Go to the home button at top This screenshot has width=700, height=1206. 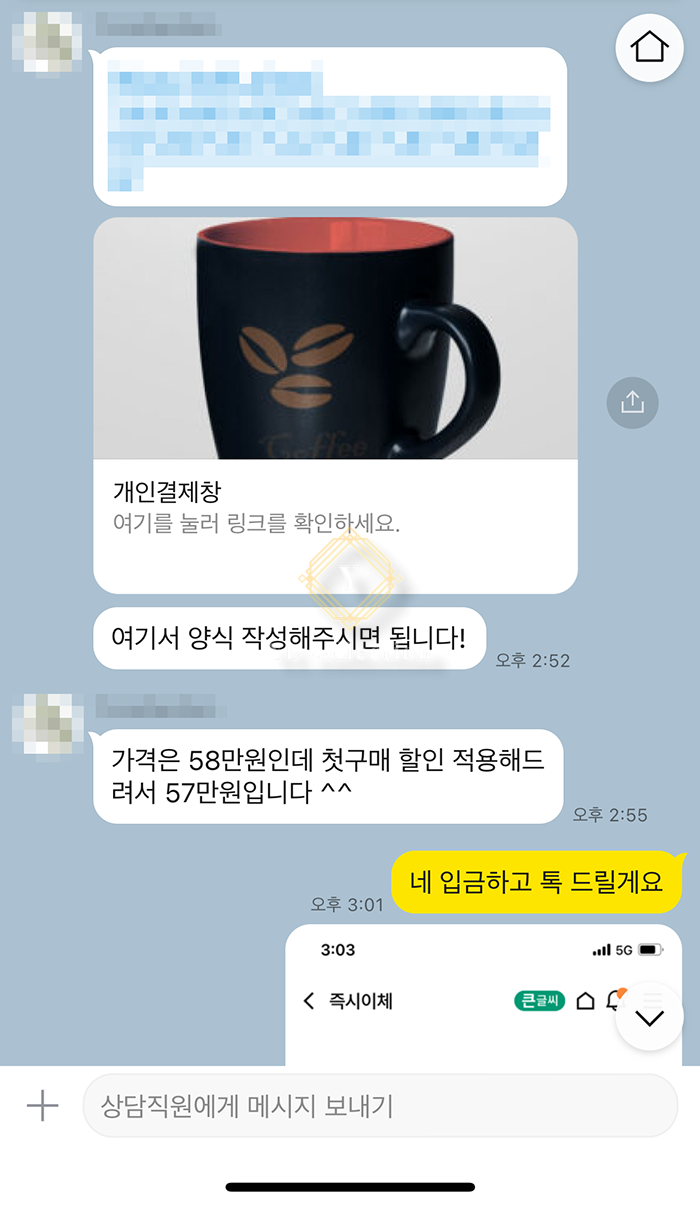click(650, 47)
